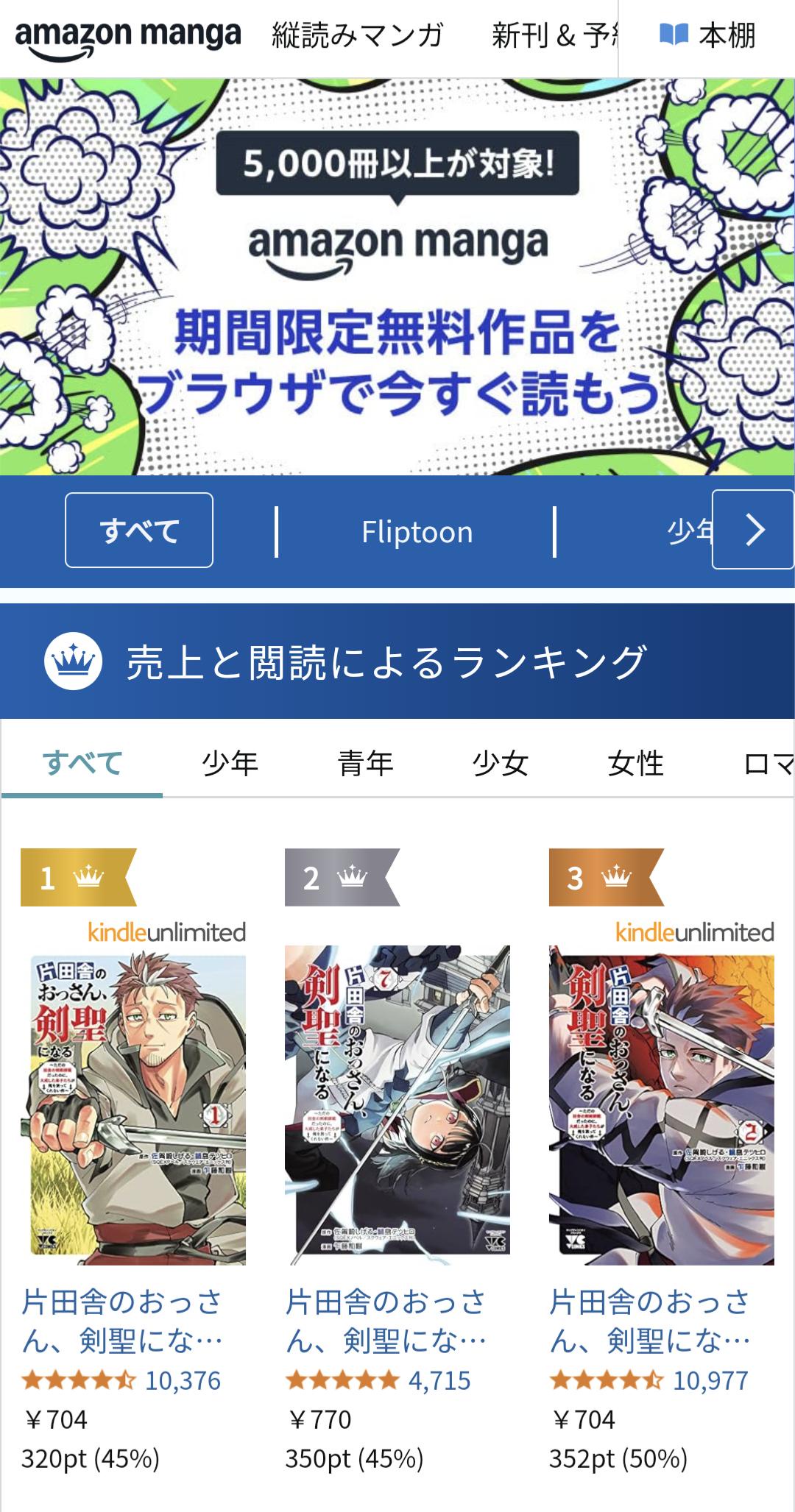Switch ranking to 青年 tab
795x1512 pixels.
coord(366,763)
